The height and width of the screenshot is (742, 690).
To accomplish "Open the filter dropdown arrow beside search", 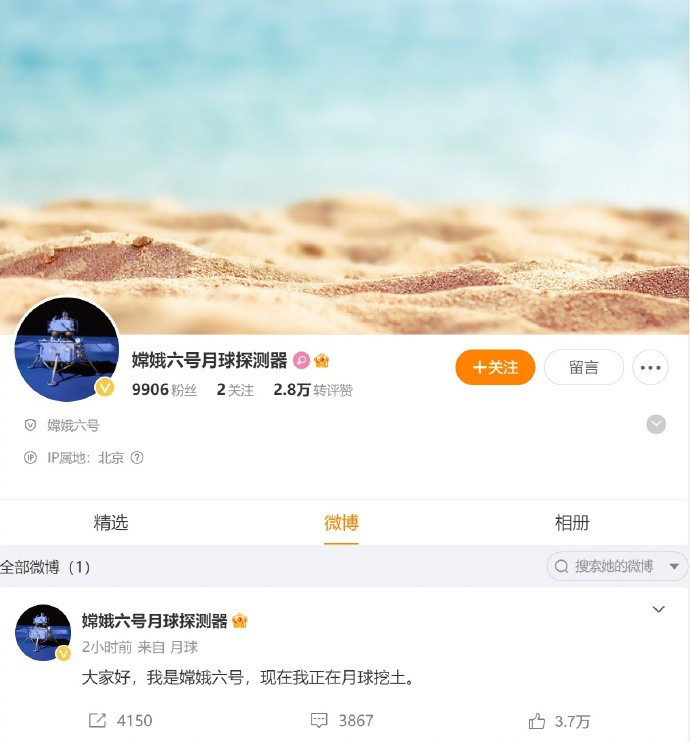I will click(674, 566).
